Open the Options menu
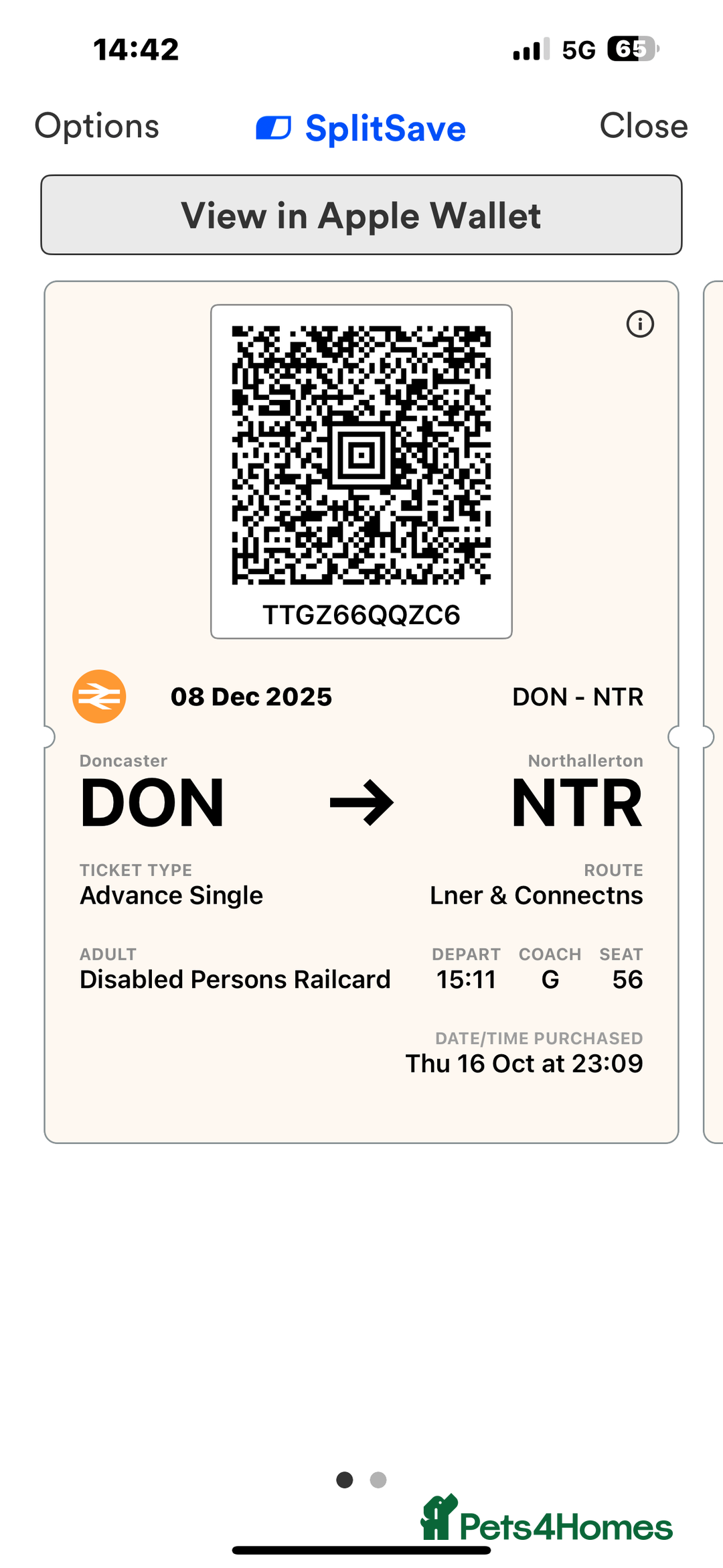Image resolution: width=723 pixels, height=1568 pixels. click(x=97, y=127)
